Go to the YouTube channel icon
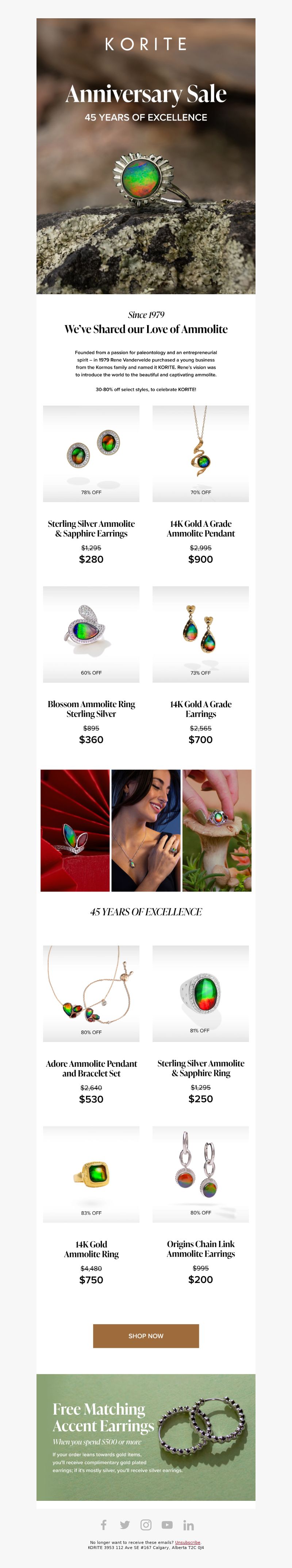Screen dimensions: 292x1568 167,1524
